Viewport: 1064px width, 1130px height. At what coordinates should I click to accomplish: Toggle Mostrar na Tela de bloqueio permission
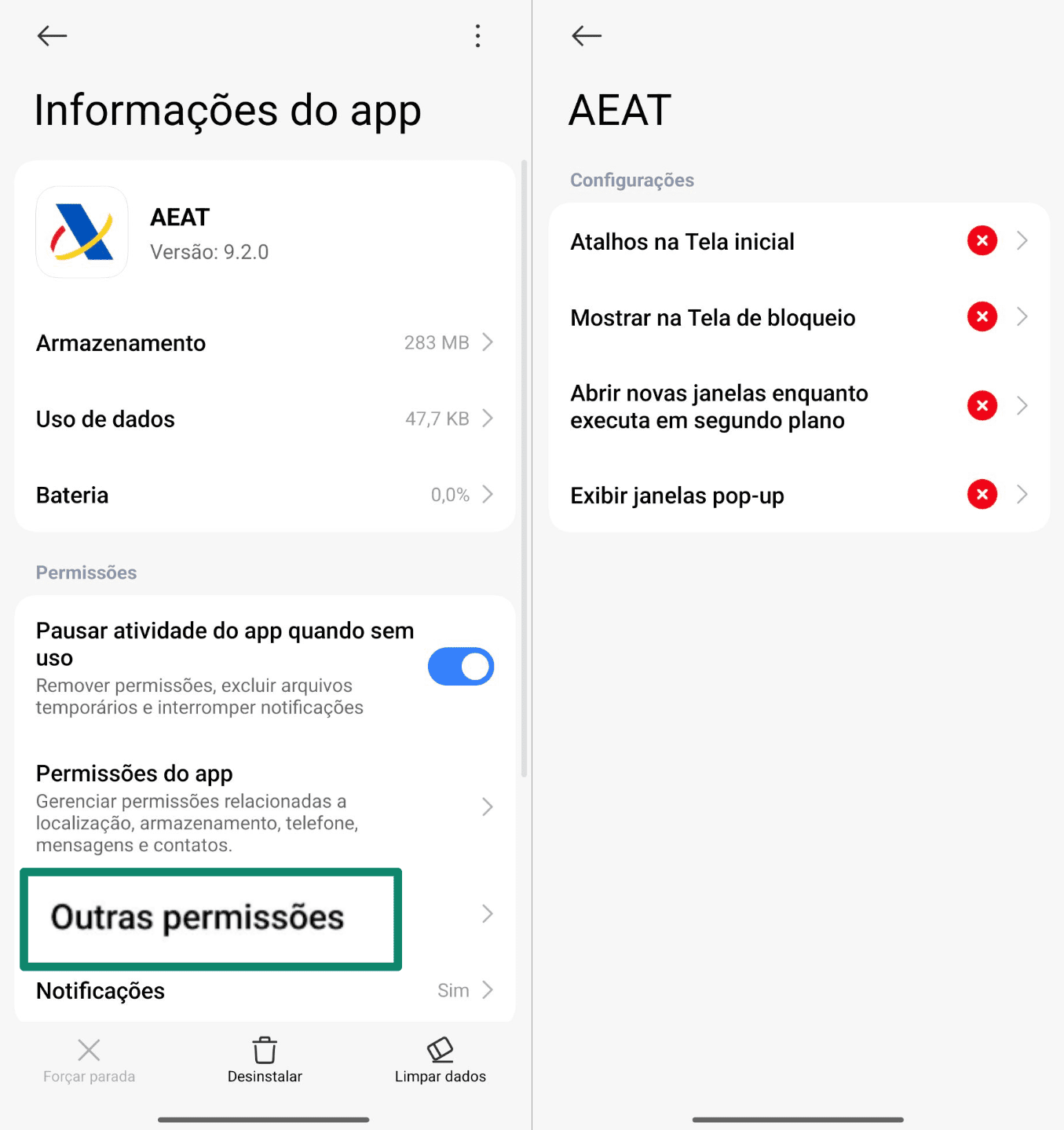[982, 316]
